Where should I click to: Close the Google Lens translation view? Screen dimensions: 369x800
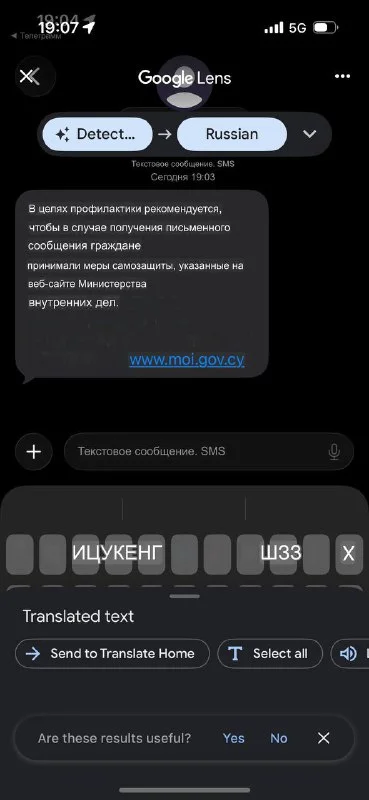(x=27, y=77)
